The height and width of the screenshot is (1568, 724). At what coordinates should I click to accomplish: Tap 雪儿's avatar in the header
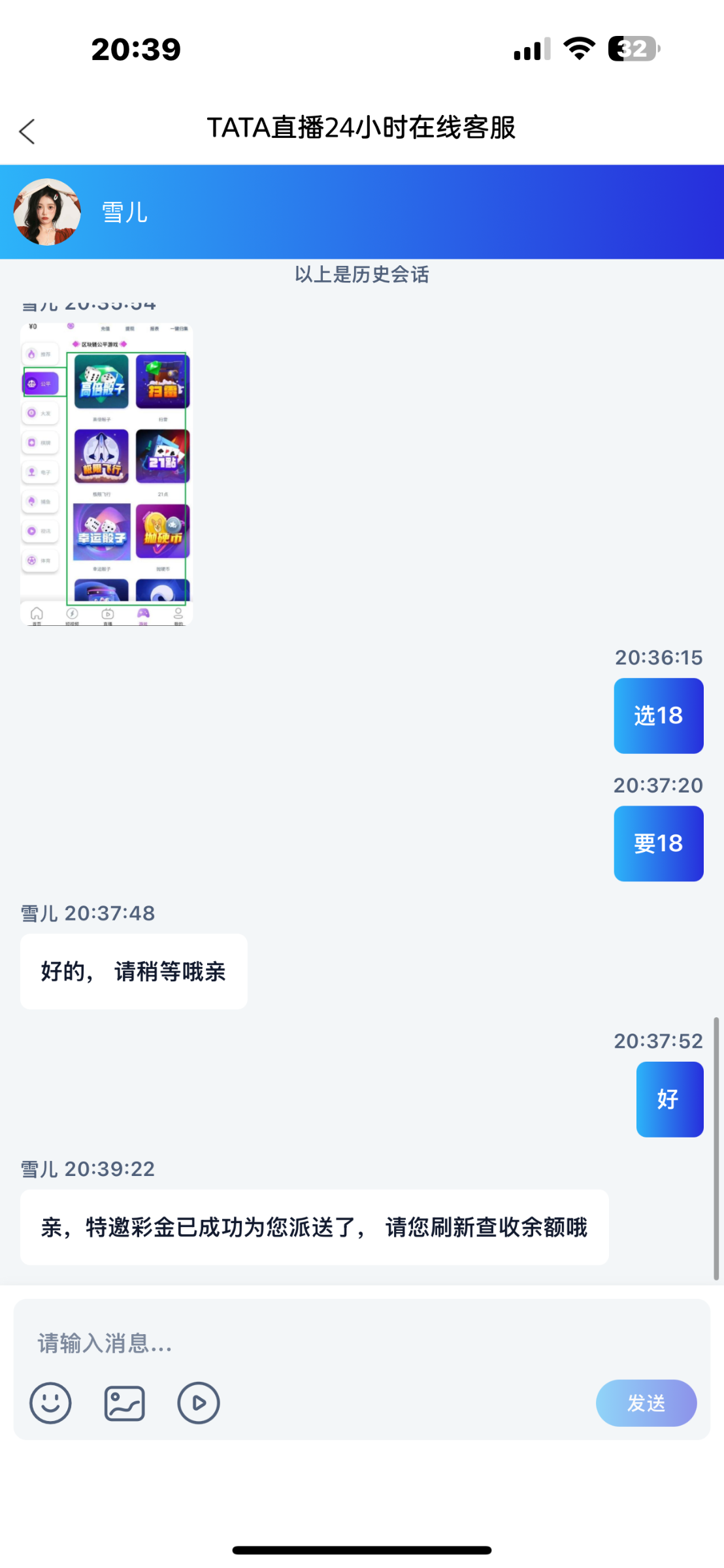tap(47, 212)
